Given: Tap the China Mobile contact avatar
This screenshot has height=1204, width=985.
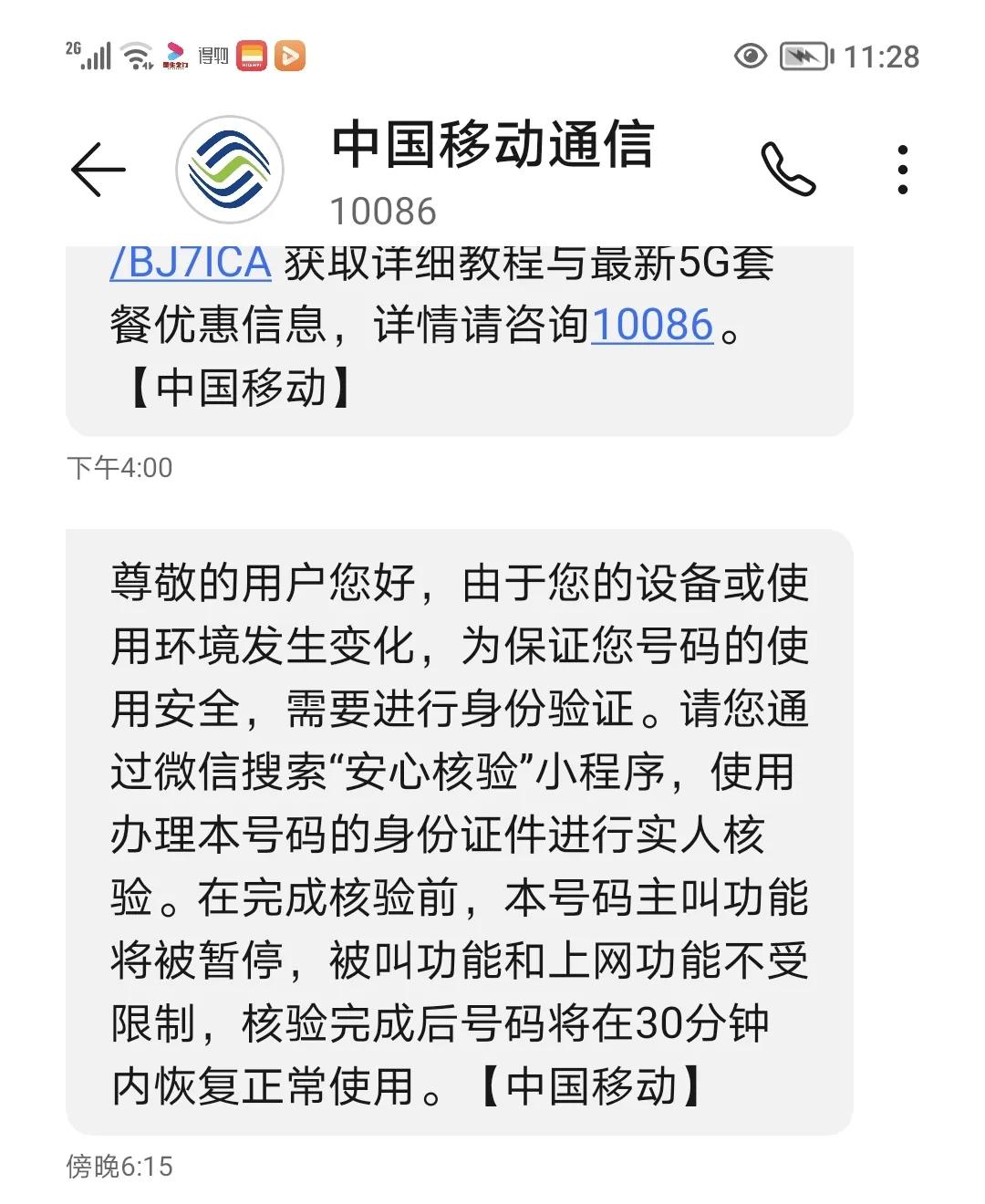Looking at the screenshot, I should tap(226, 170).
